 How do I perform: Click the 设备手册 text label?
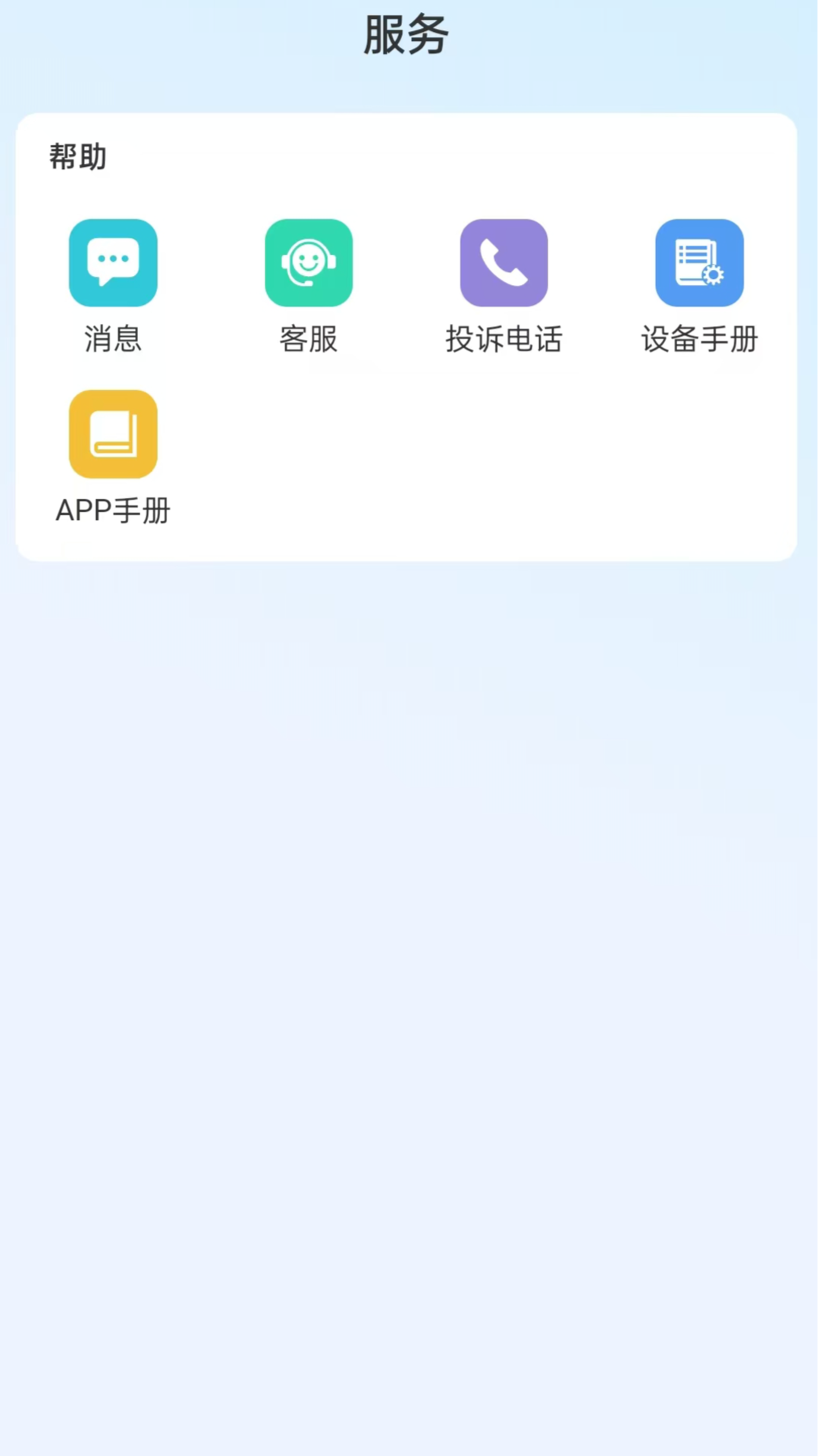click(x=699, y=340)
